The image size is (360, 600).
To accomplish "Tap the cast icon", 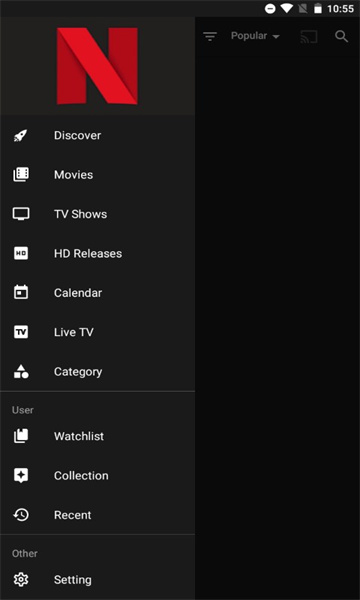I will coord(309,36).
